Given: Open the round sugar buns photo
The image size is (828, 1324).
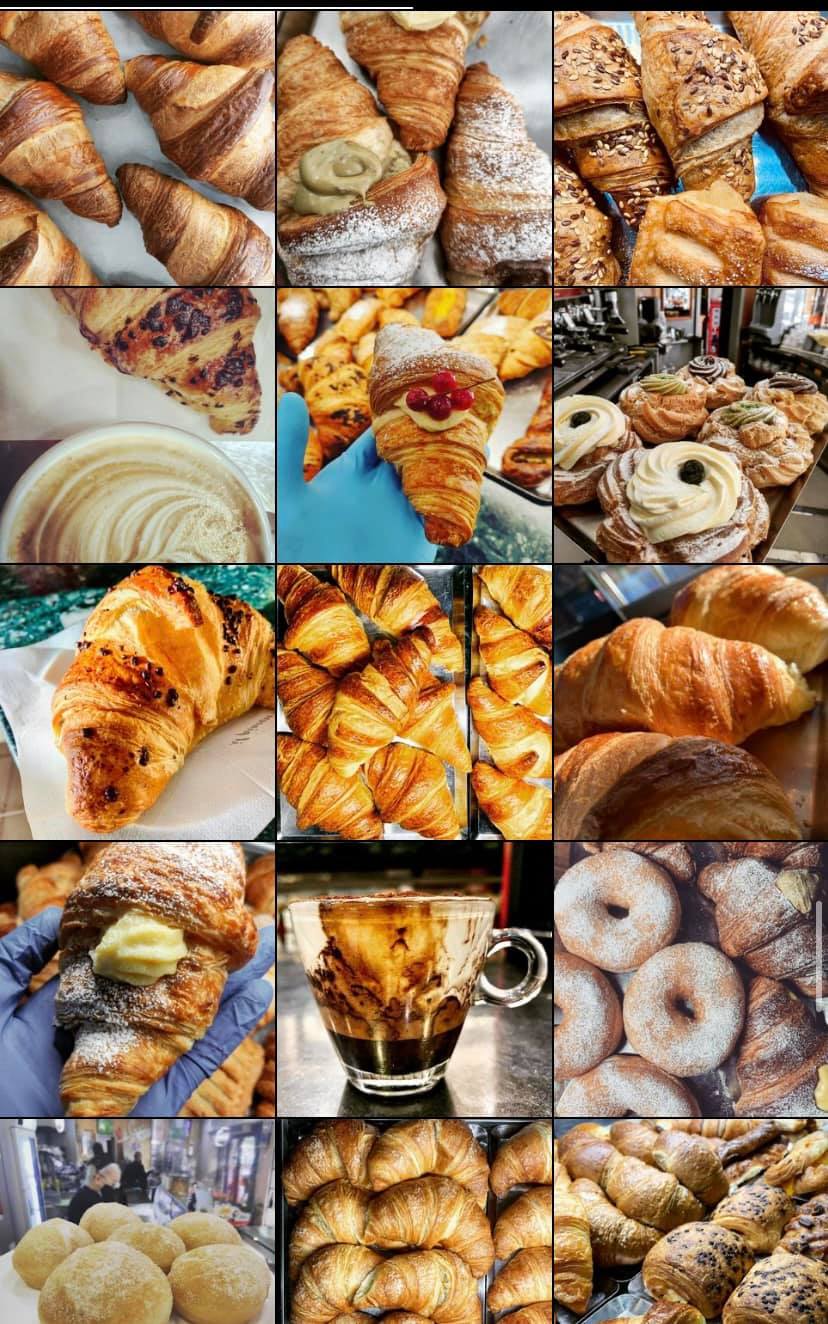Looking at the screenshot, I should pyautogui.click(x=137, y=1221).
